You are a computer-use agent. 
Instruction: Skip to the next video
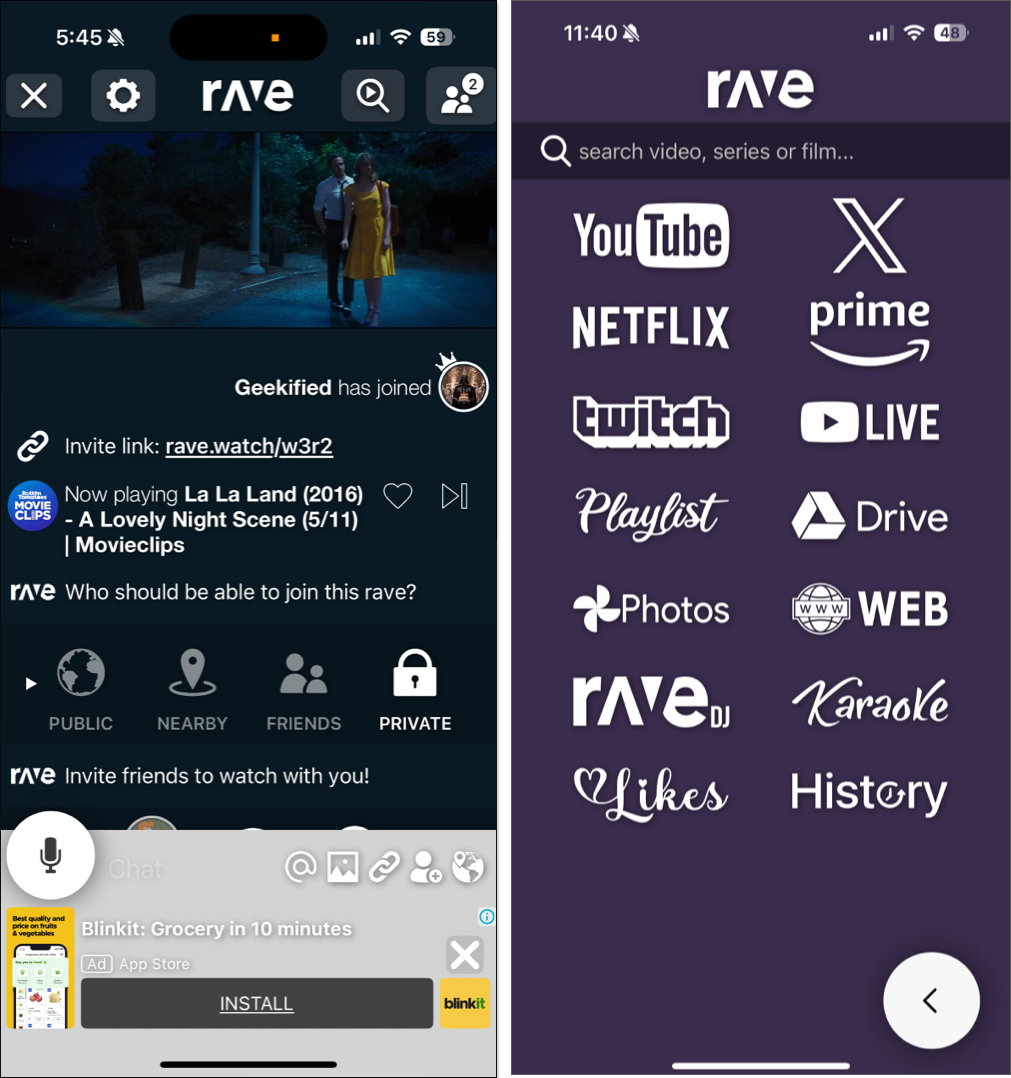click(x=454, y=495)
